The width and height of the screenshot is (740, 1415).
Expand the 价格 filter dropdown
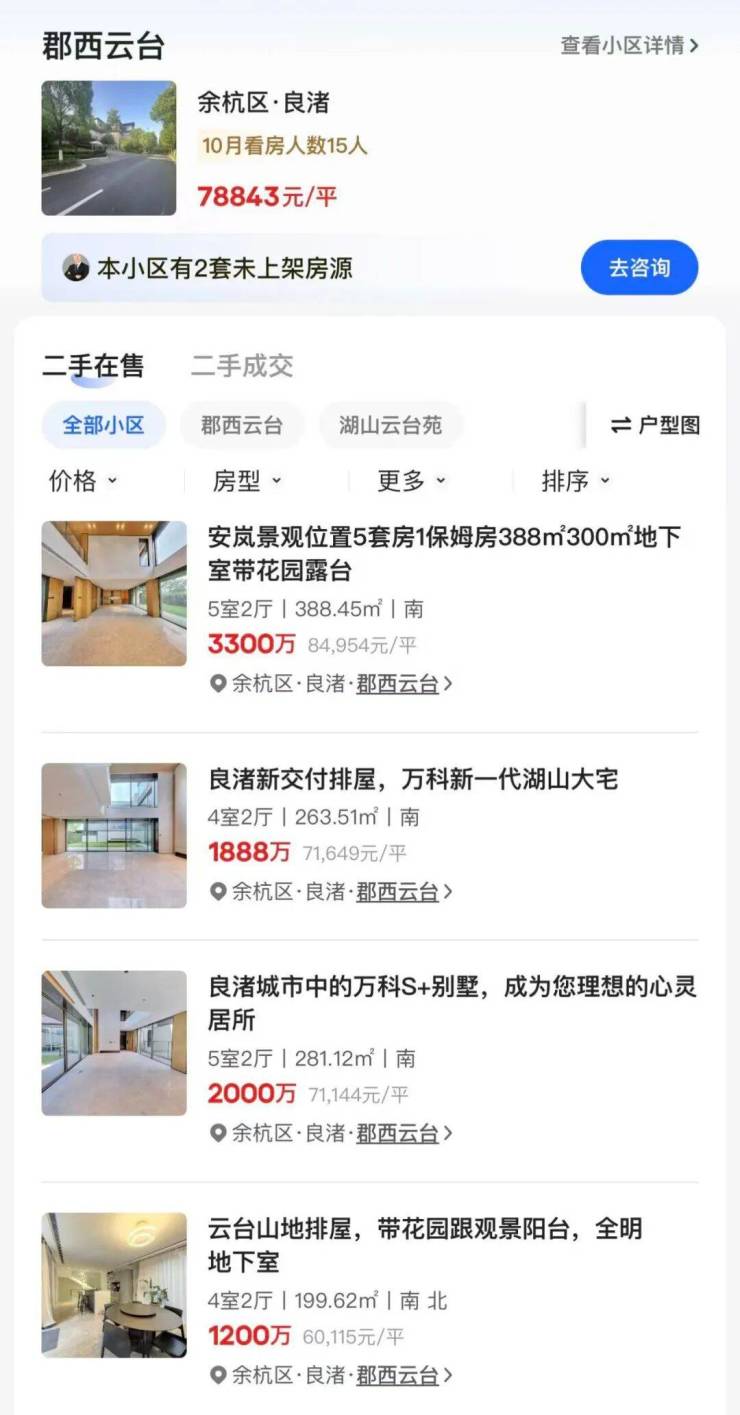coord(83,481)
